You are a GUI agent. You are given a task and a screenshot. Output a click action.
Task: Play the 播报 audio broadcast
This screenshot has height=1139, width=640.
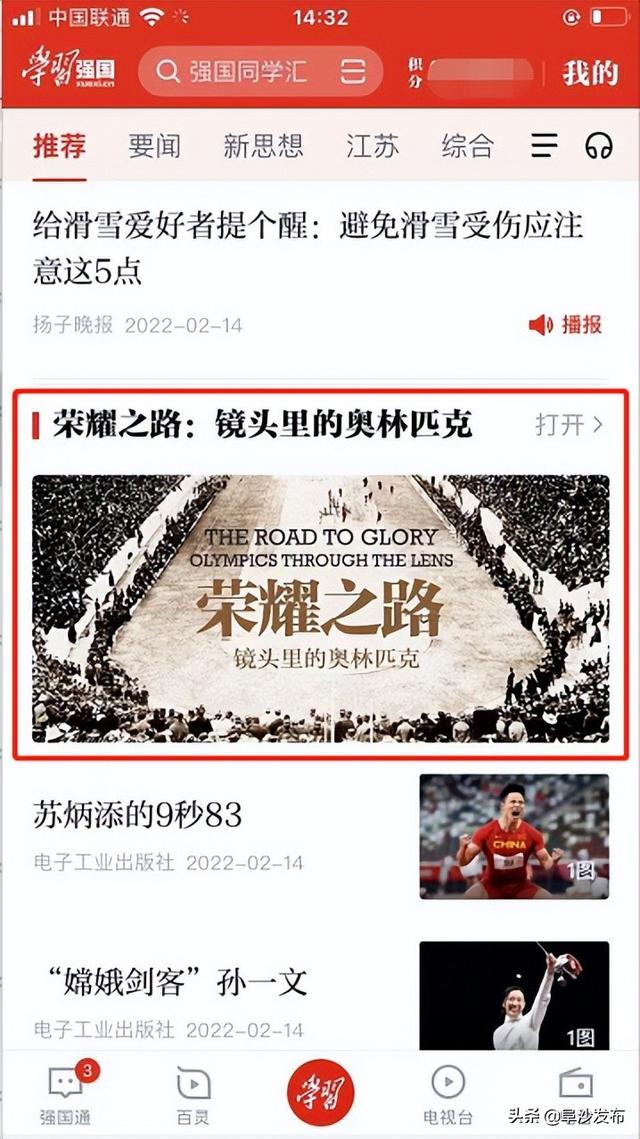566,324
